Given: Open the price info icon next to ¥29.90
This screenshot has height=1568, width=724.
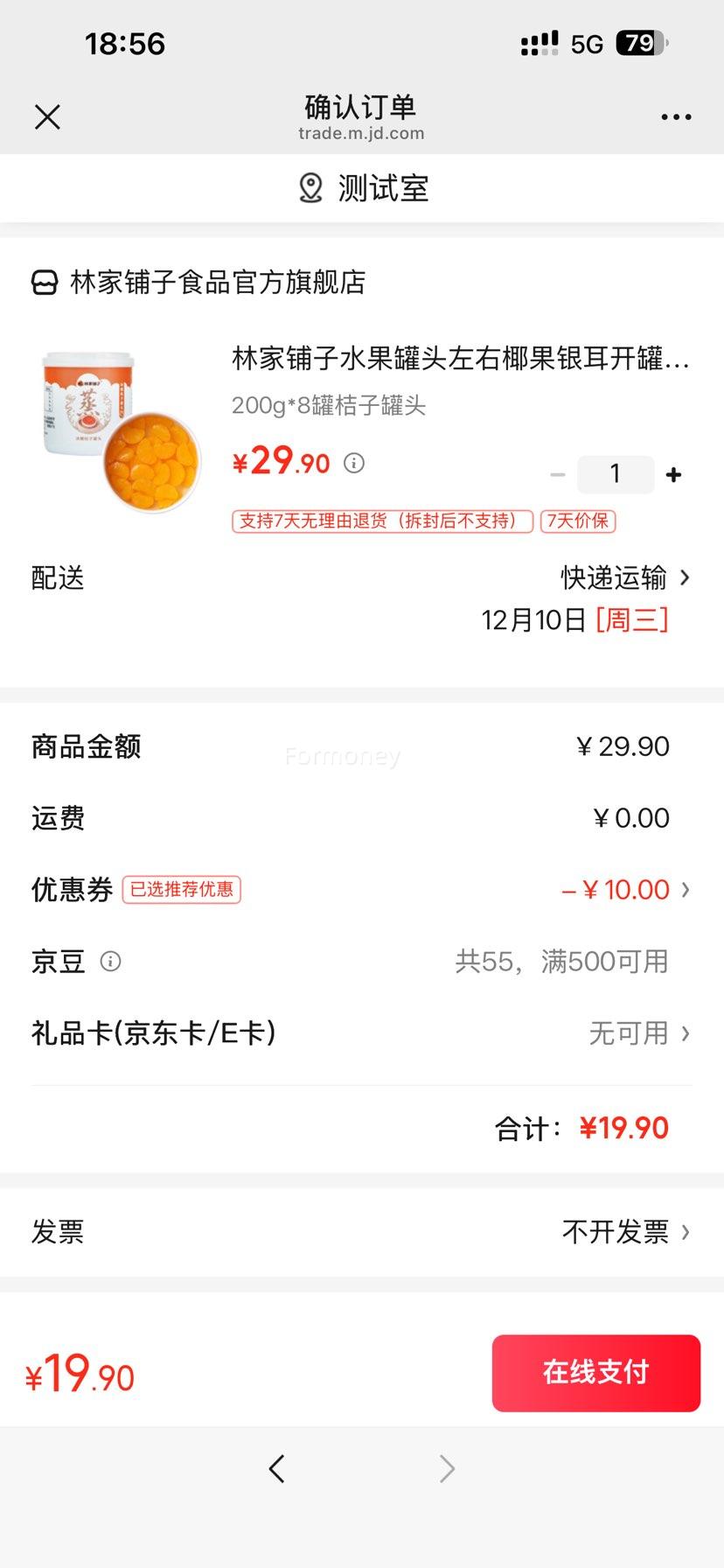Looking at the screenshot, I should point(353,463).
